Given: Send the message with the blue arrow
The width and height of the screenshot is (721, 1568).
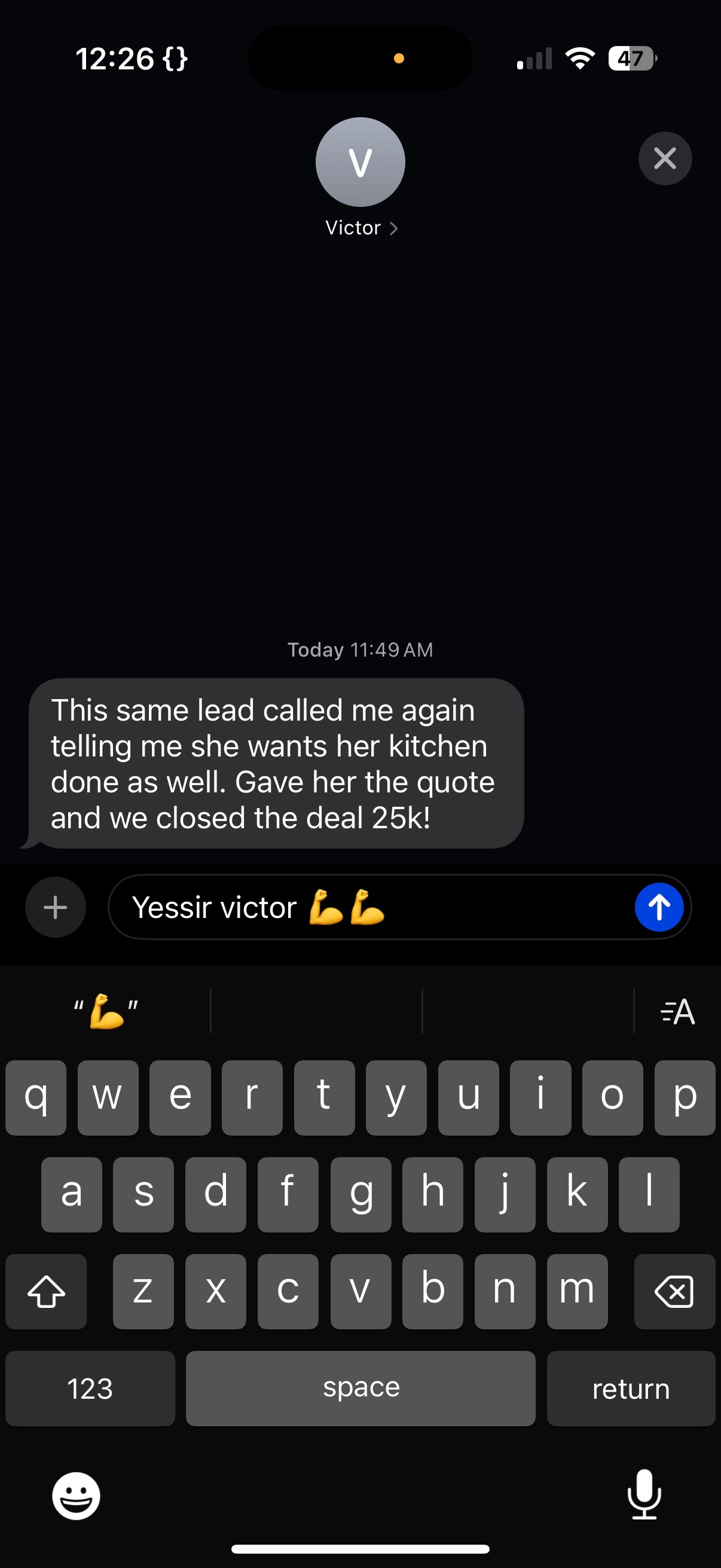Looking at the screenshot, I should (658, 907).
